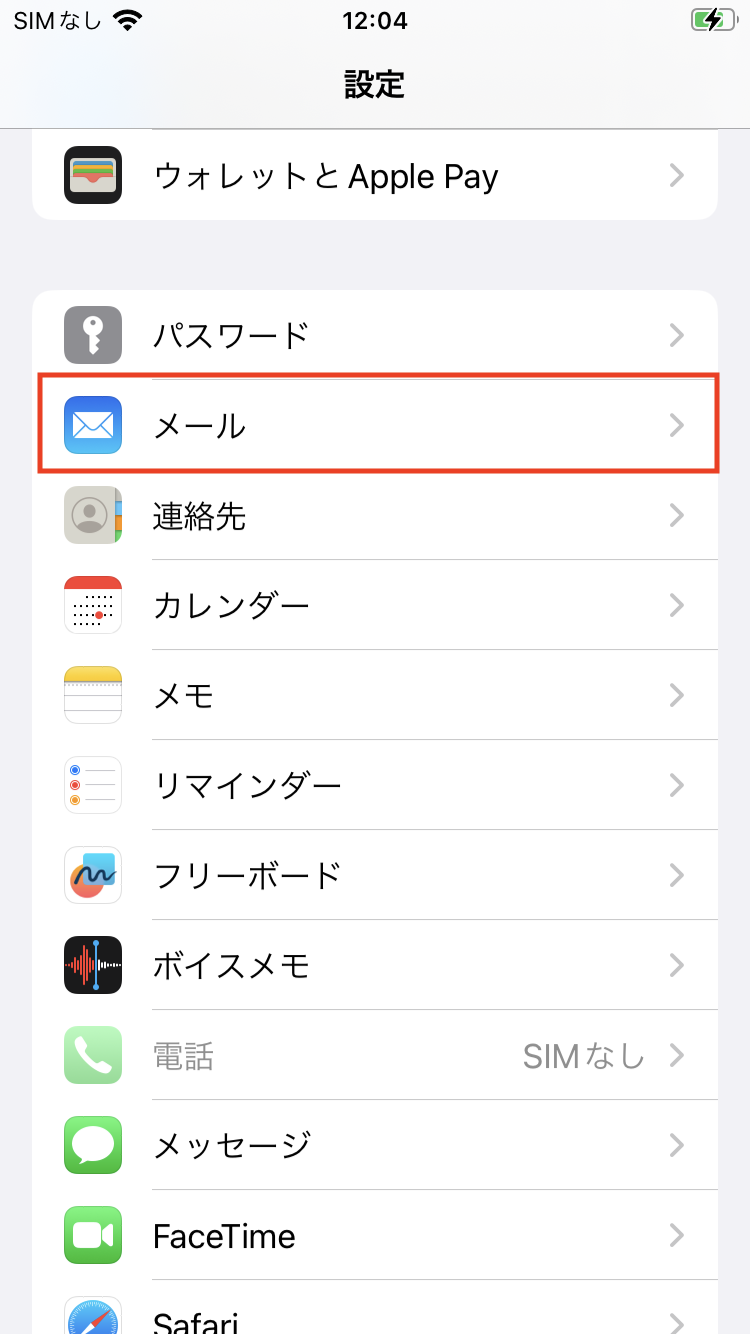Select the FaceTime row

(x=375, y=1235)
